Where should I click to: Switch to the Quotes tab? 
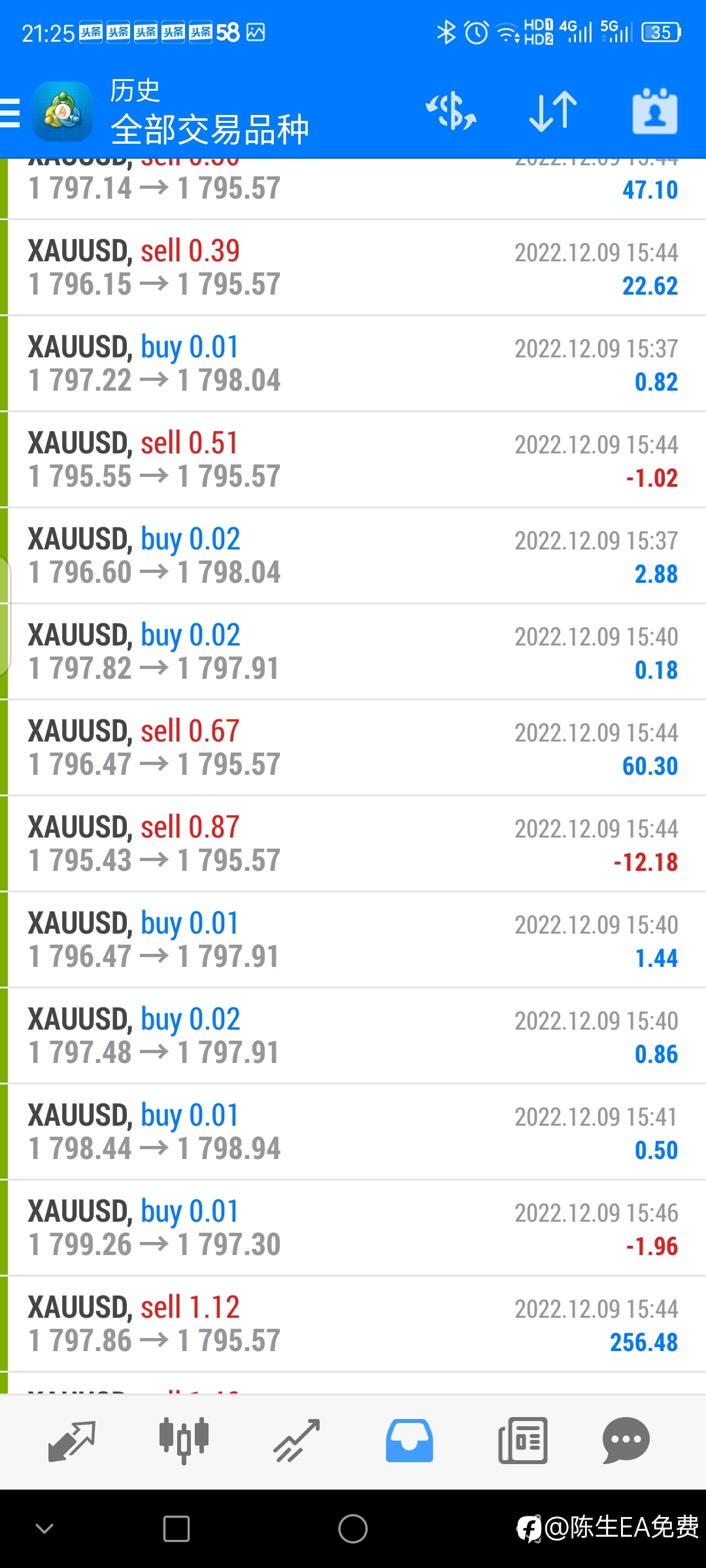pyautogui.click(x=72, y=1441)
